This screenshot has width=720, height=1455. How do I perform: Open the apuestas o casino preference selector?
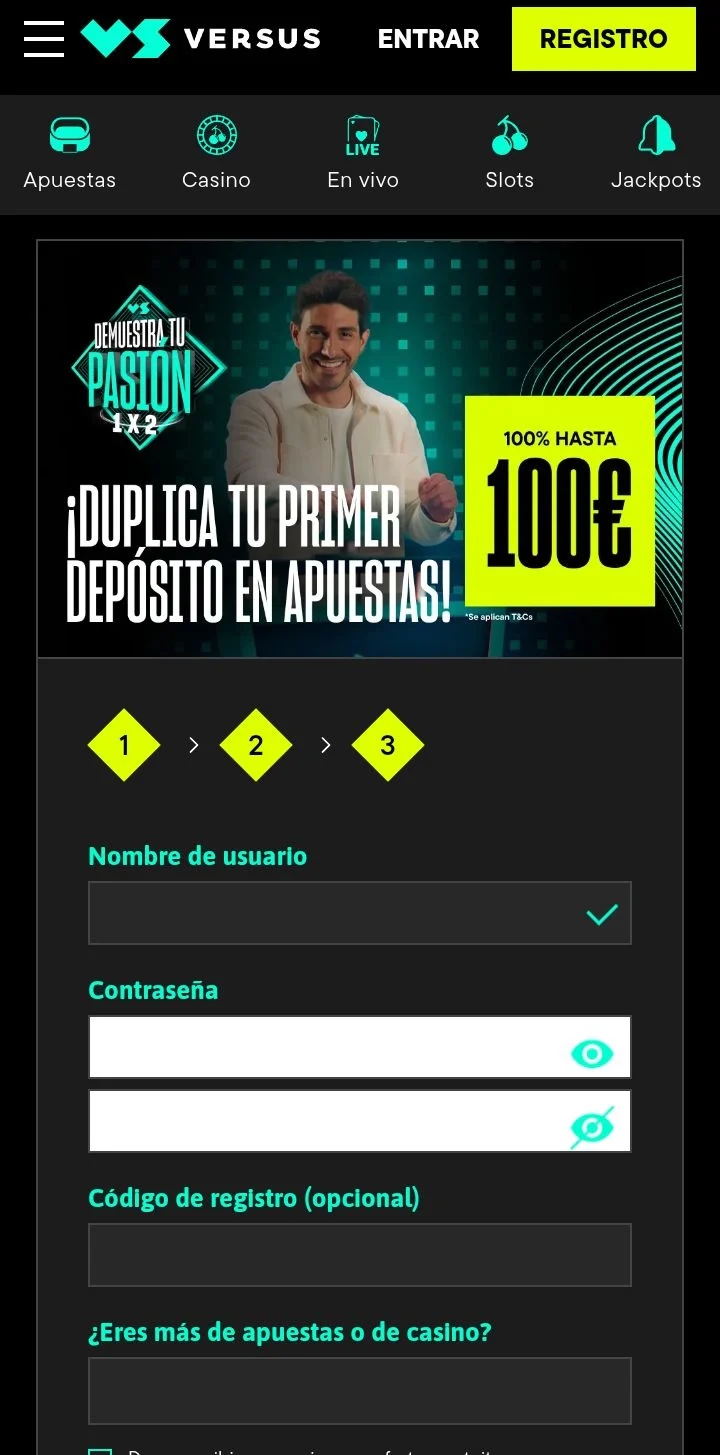point(360,1390)
